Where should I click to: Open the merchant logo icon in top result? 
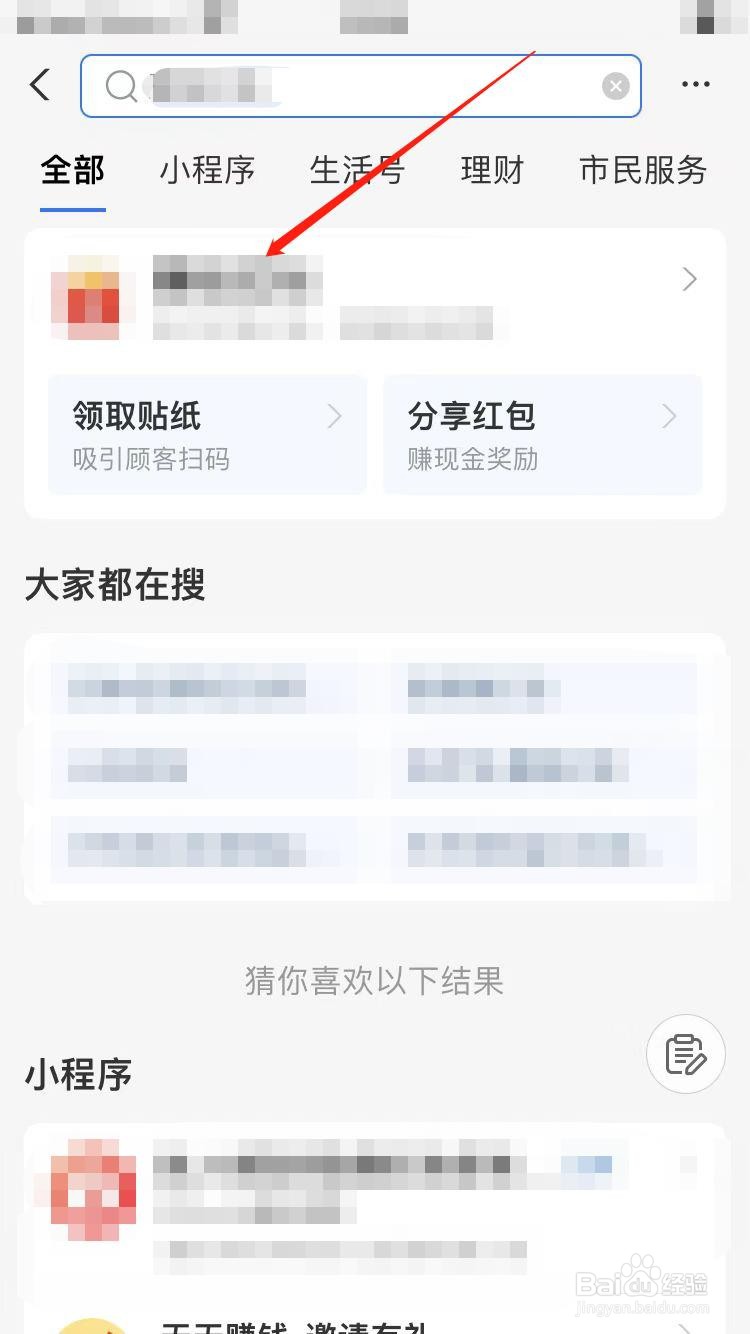[x=91, y=298]
